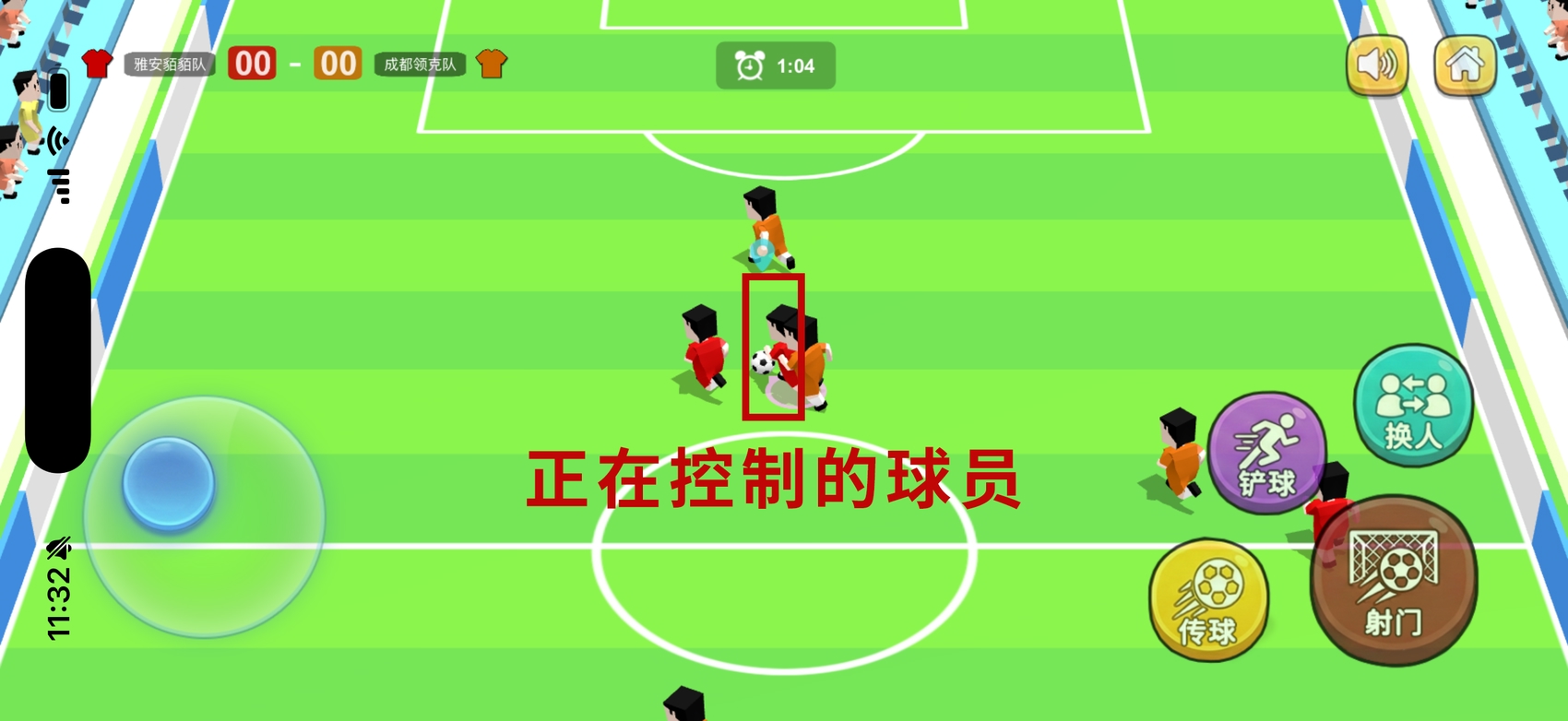The width and height of the screenshot is (1568, 721).
Task: Pass the ball with 传球
Action: coord(1209,601)
